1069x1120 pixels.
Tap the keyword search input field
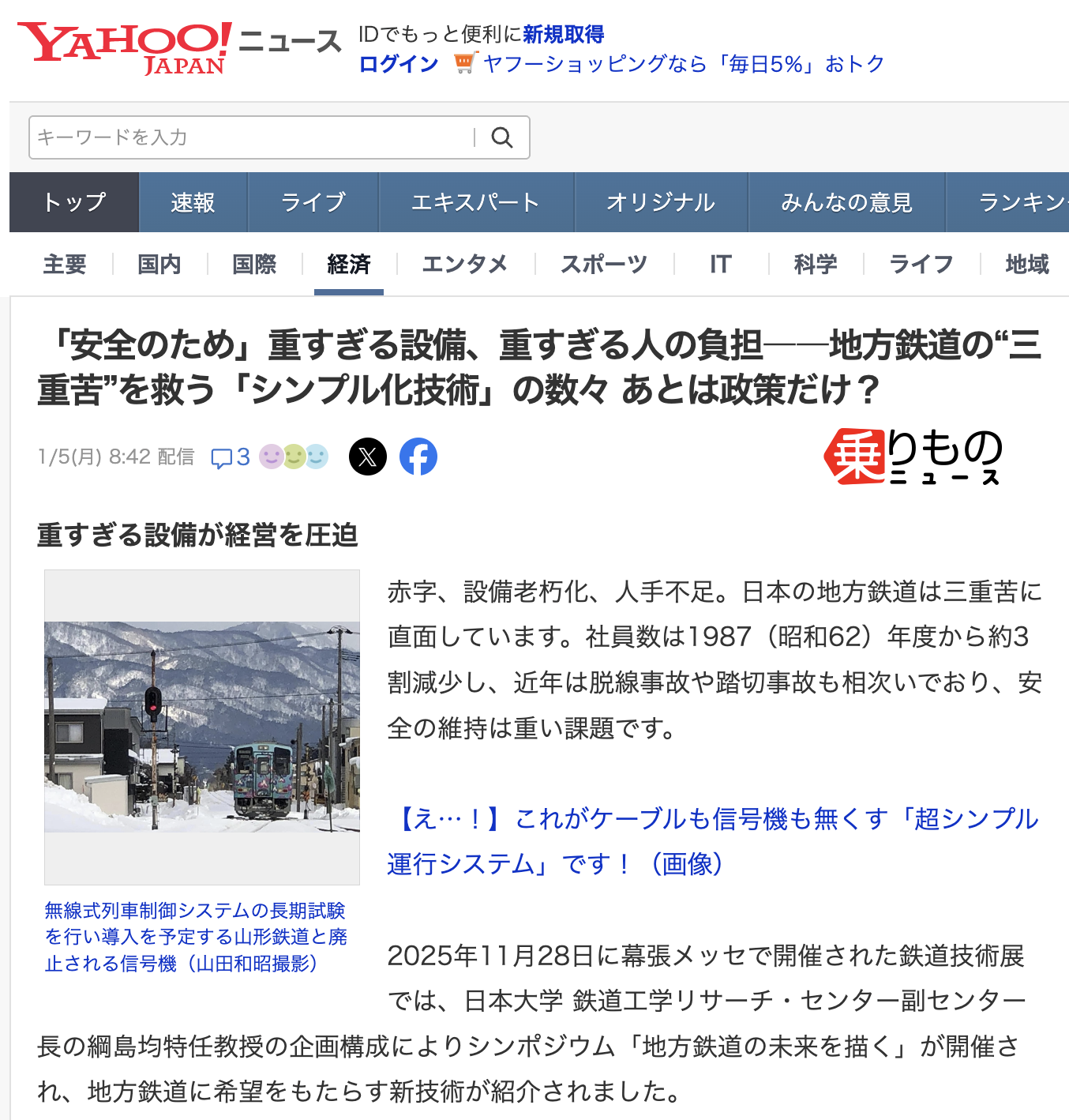pyautogui.click(x=253, y=137)
